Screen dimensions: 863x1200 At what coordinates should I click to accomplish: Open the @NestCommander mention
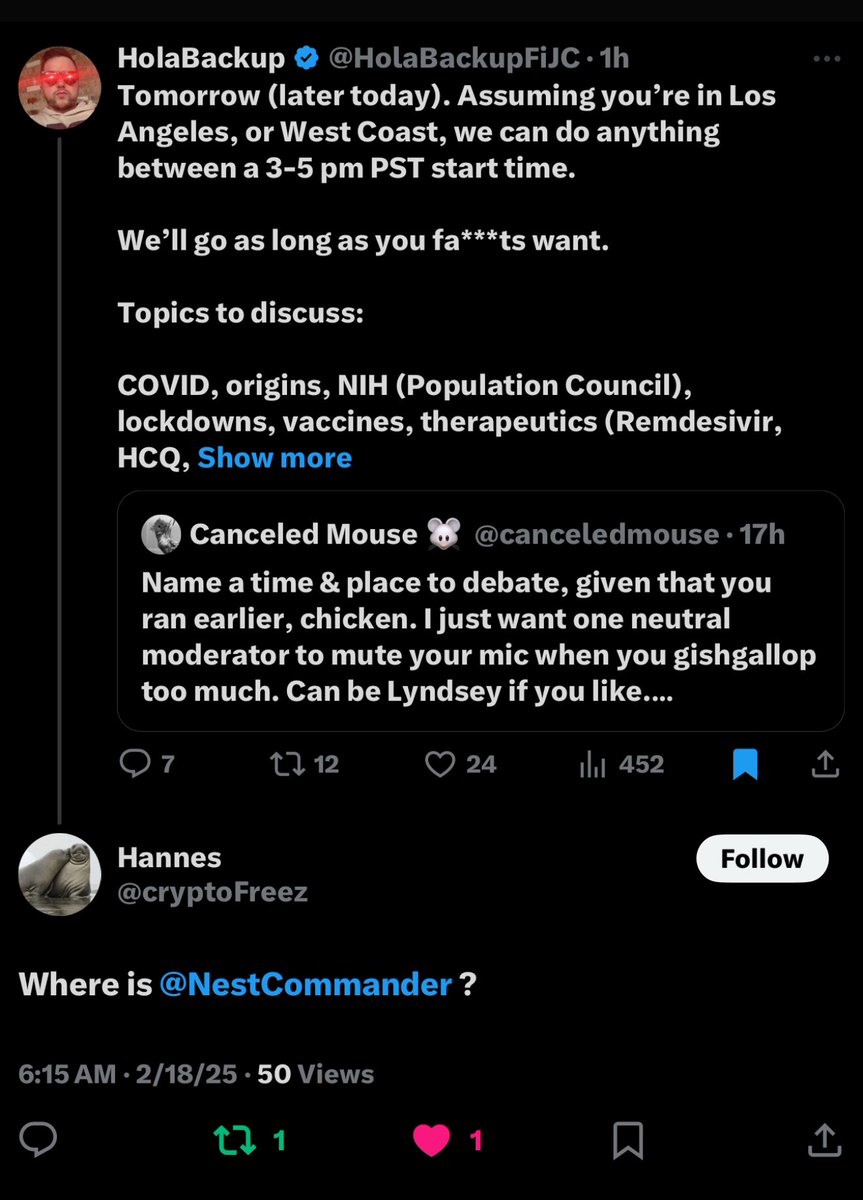(x=305, y=985)
